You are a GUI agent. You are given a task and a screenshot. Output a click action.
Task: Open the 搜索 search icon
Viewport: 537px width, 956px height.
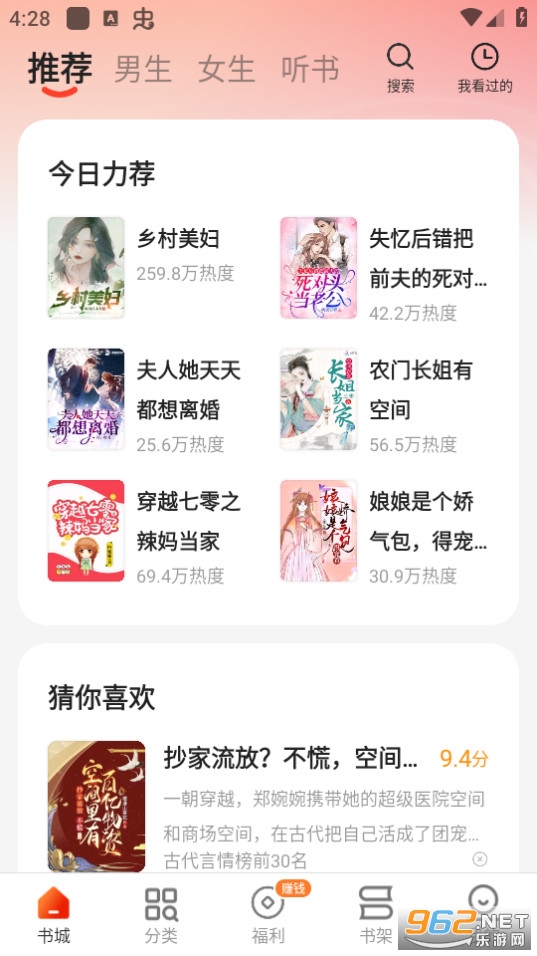coord(400,69)
